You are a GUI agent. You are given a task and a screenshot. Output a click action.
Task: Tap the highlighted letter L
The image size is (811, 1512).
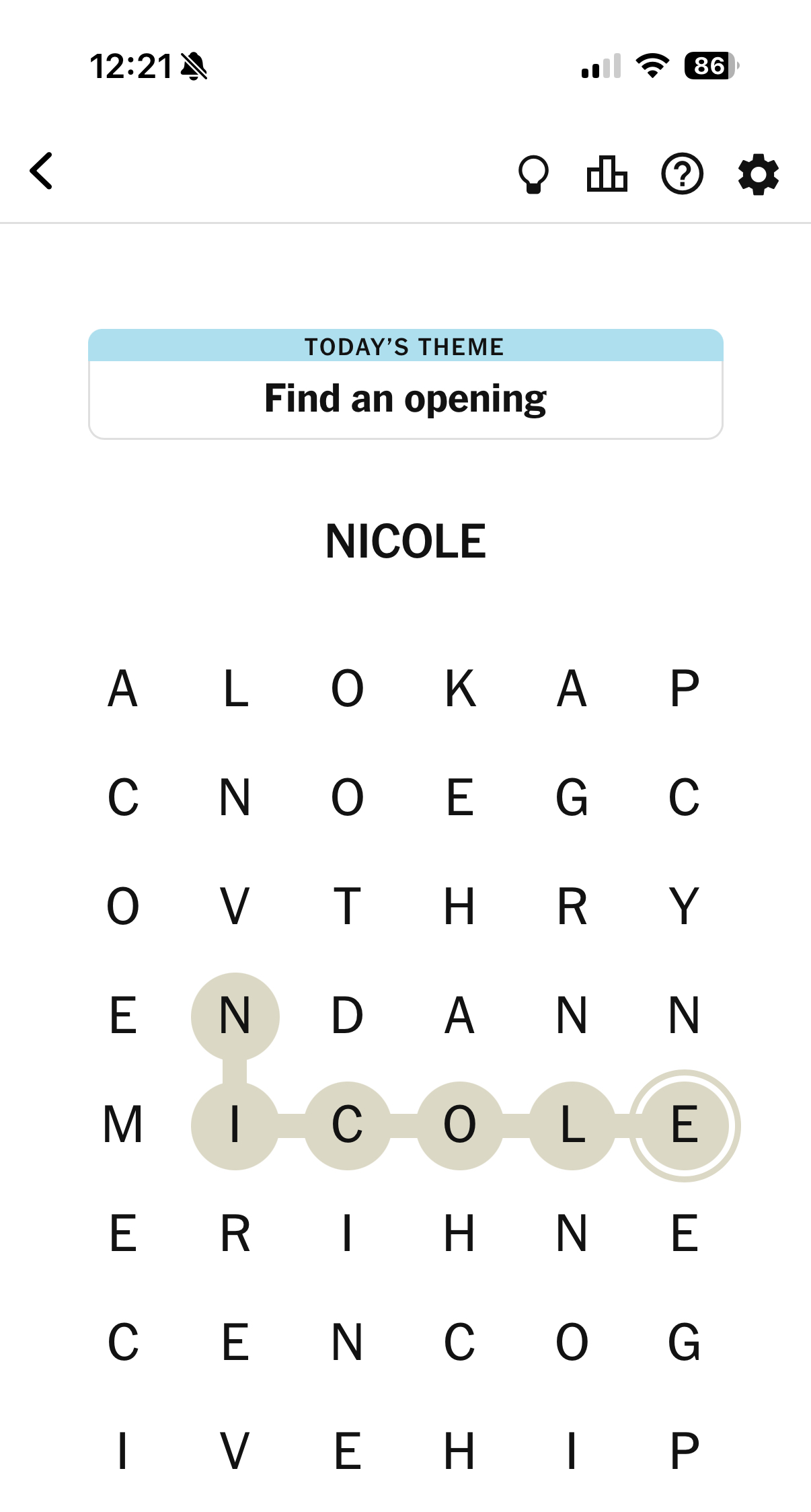(572, 1125)
